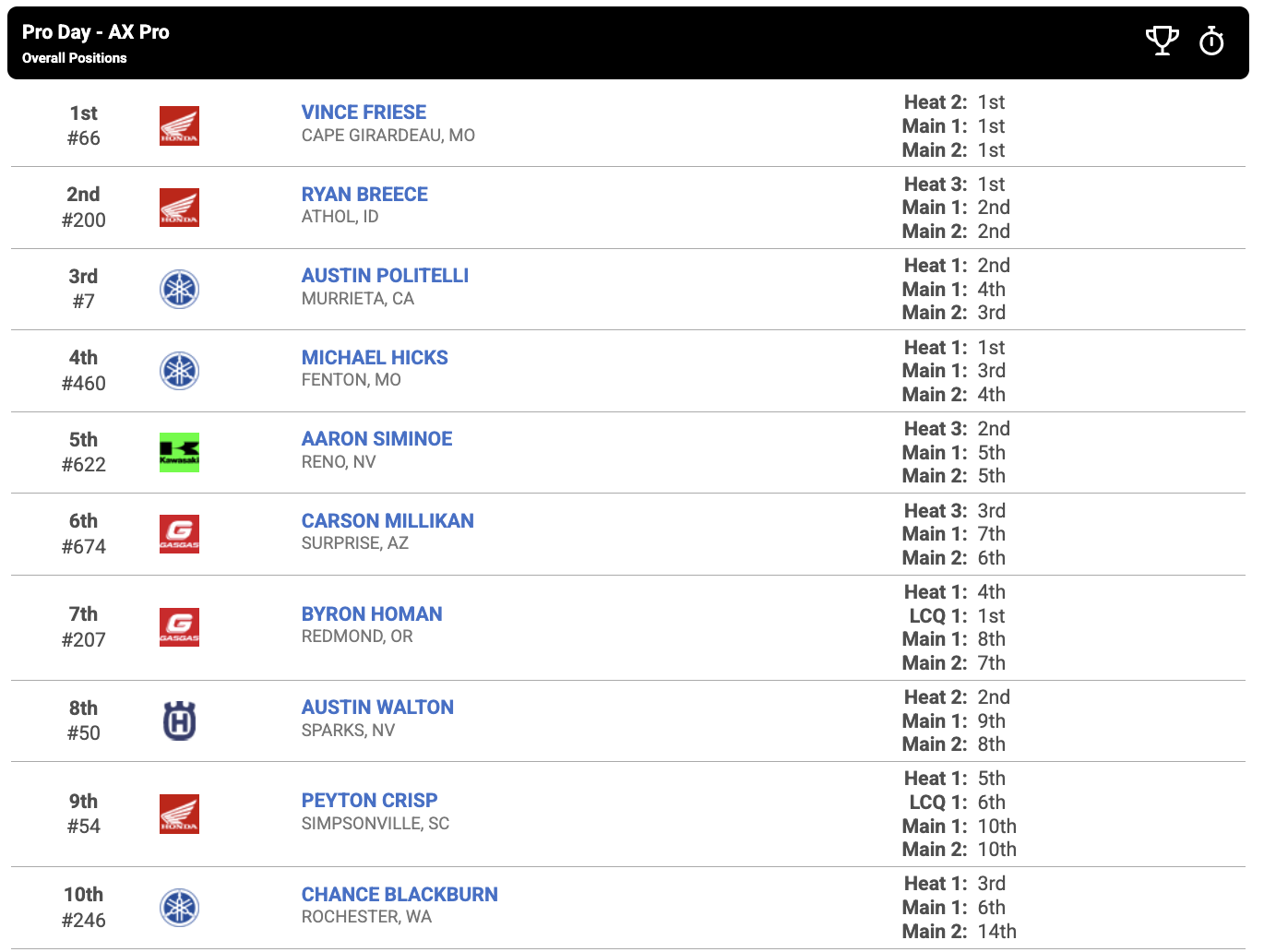1264x952 pixels.
Task: Tap Carson Millikan's name link
Action: coord(388,521)
